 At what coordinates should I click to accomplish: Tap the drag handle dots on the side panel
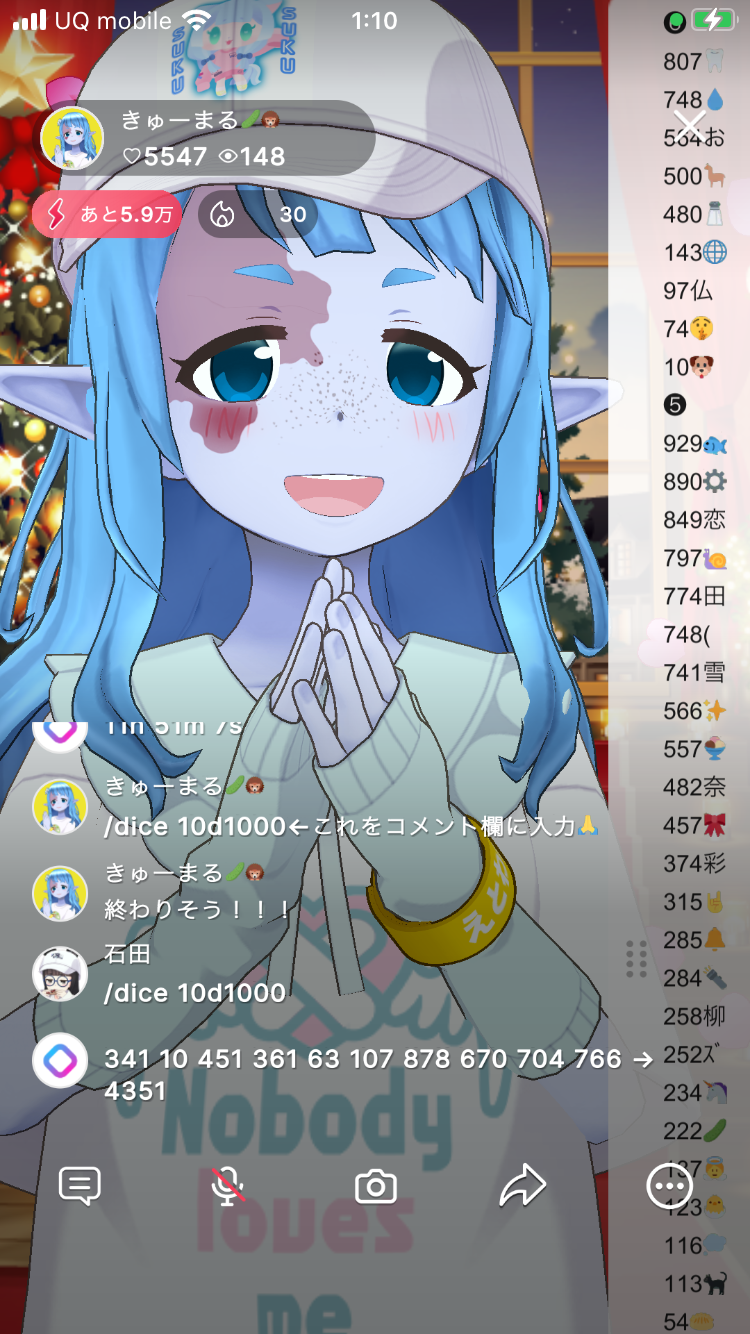[x=636, y=958]
